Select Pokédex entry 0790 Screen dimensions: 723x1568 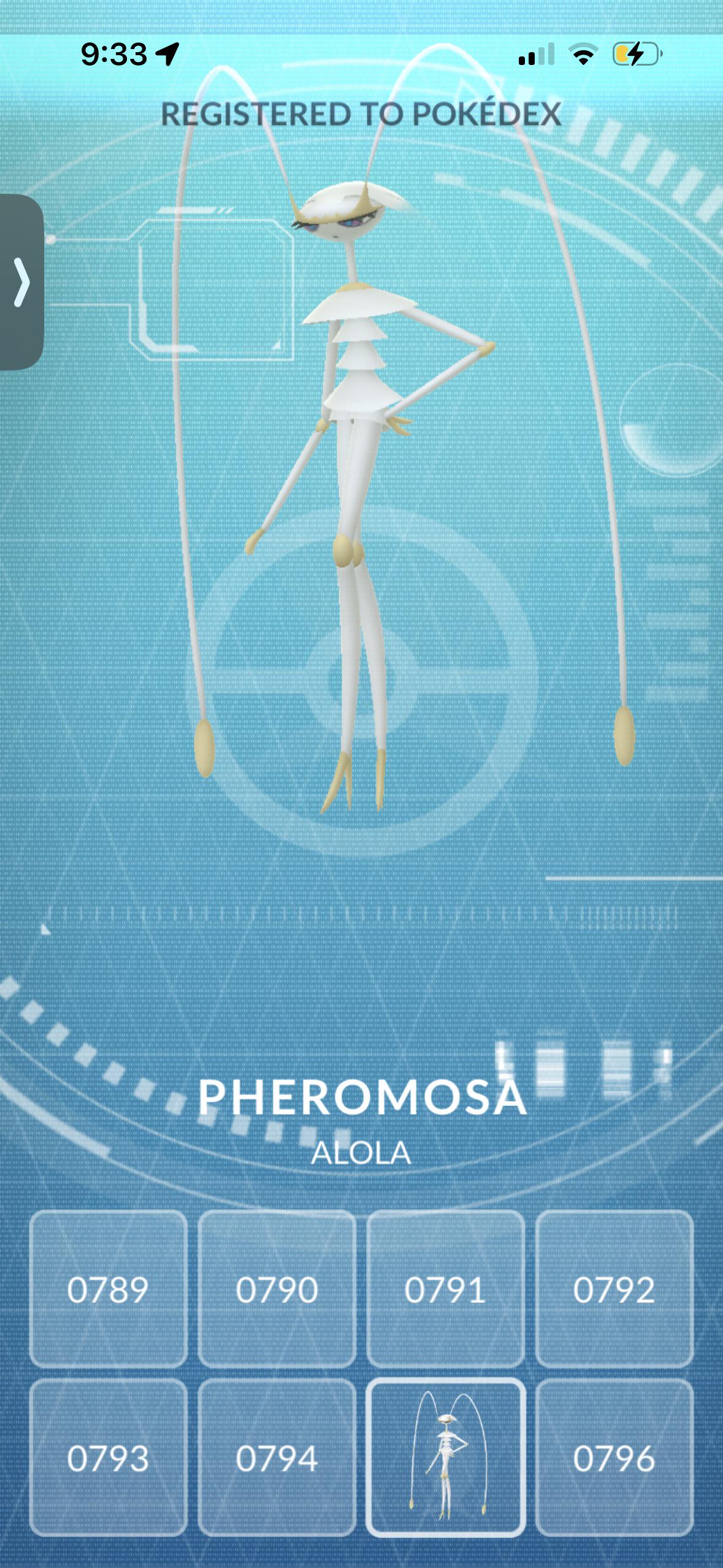click(x=277, y=1289)
